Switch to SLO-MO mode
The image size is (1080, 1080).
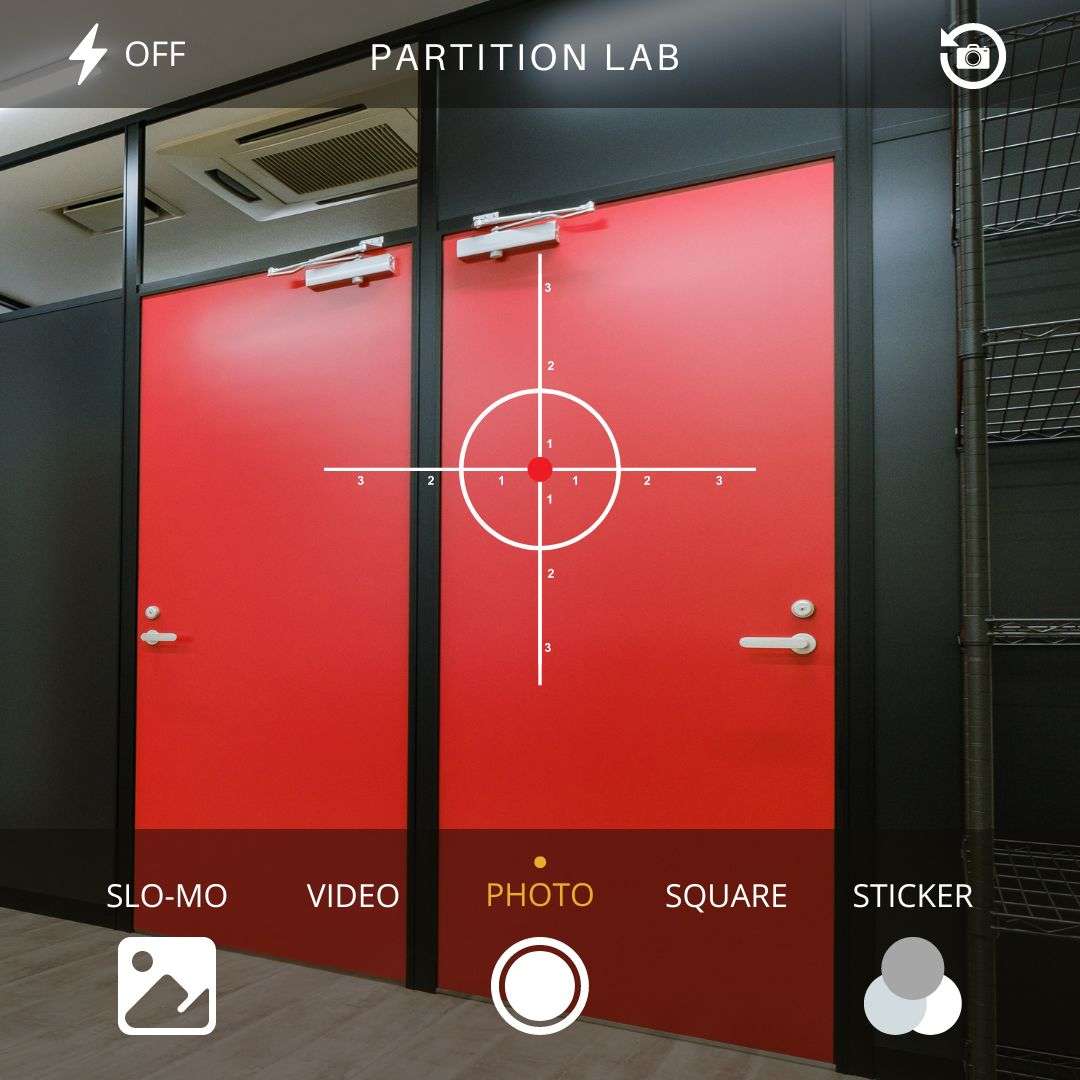167,896
